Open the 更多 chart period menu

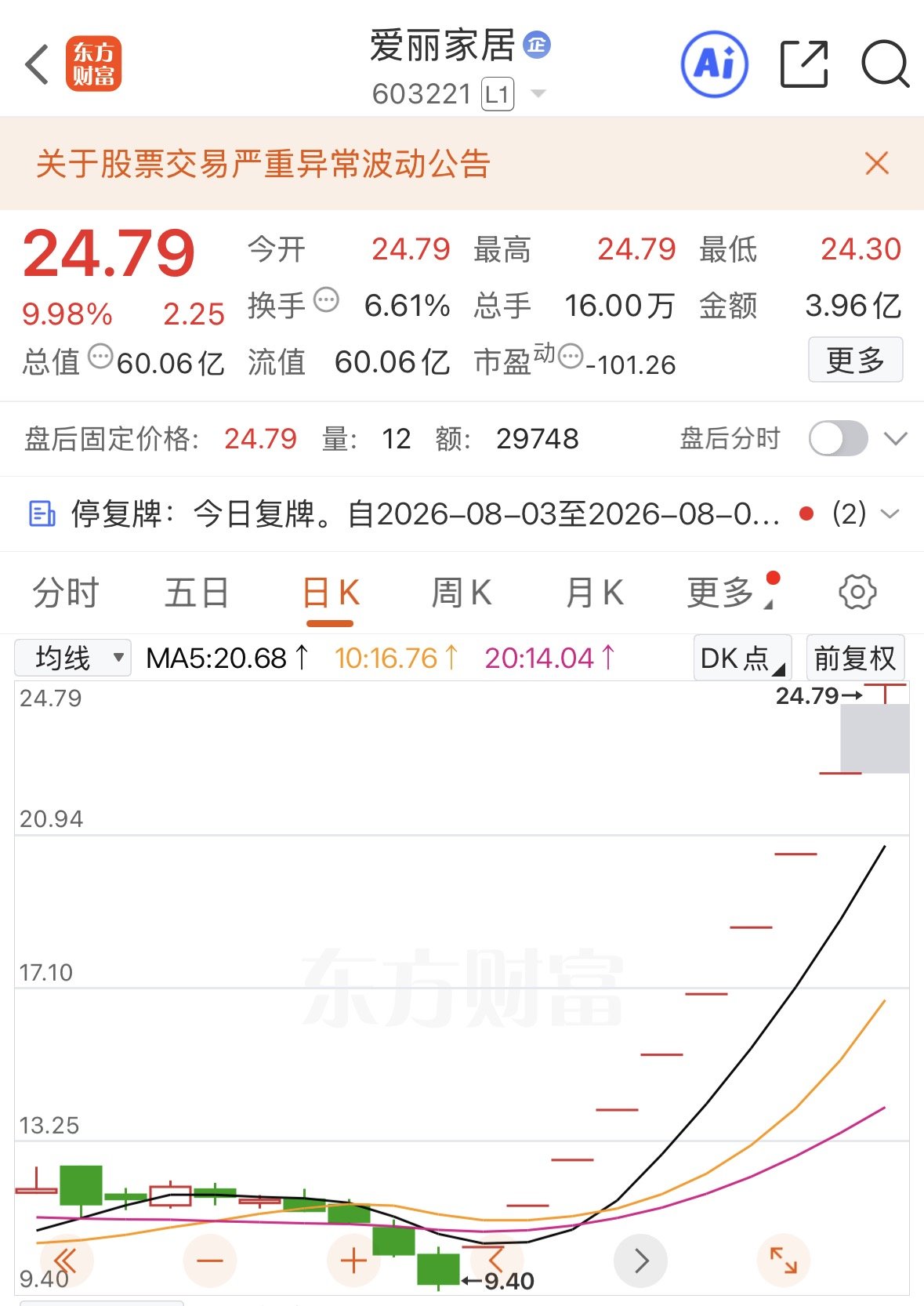click(727, 593)
